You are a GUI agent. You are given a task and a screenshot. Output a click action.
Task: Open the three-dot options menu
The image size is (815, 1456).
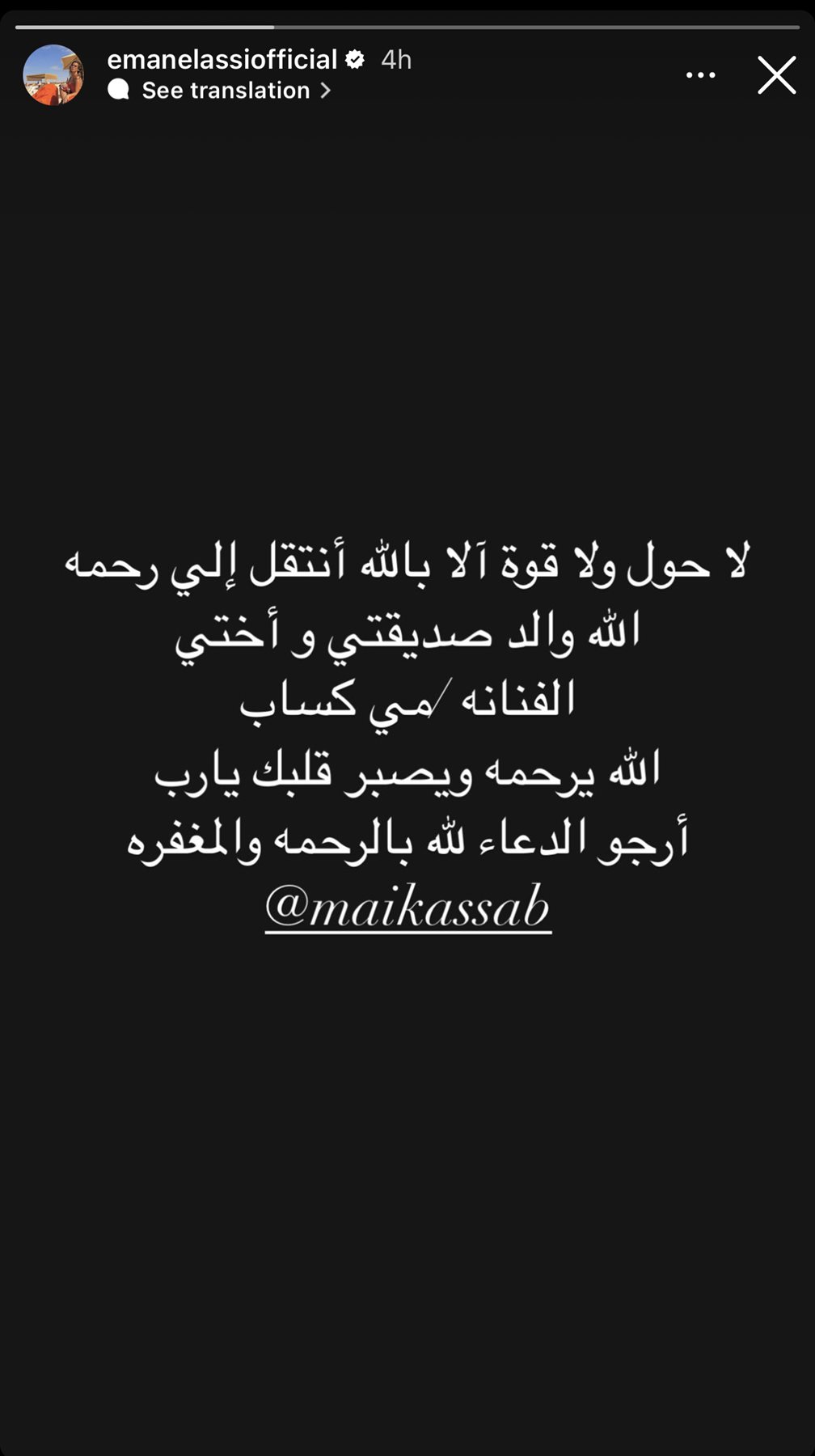[x=700, y=75]
